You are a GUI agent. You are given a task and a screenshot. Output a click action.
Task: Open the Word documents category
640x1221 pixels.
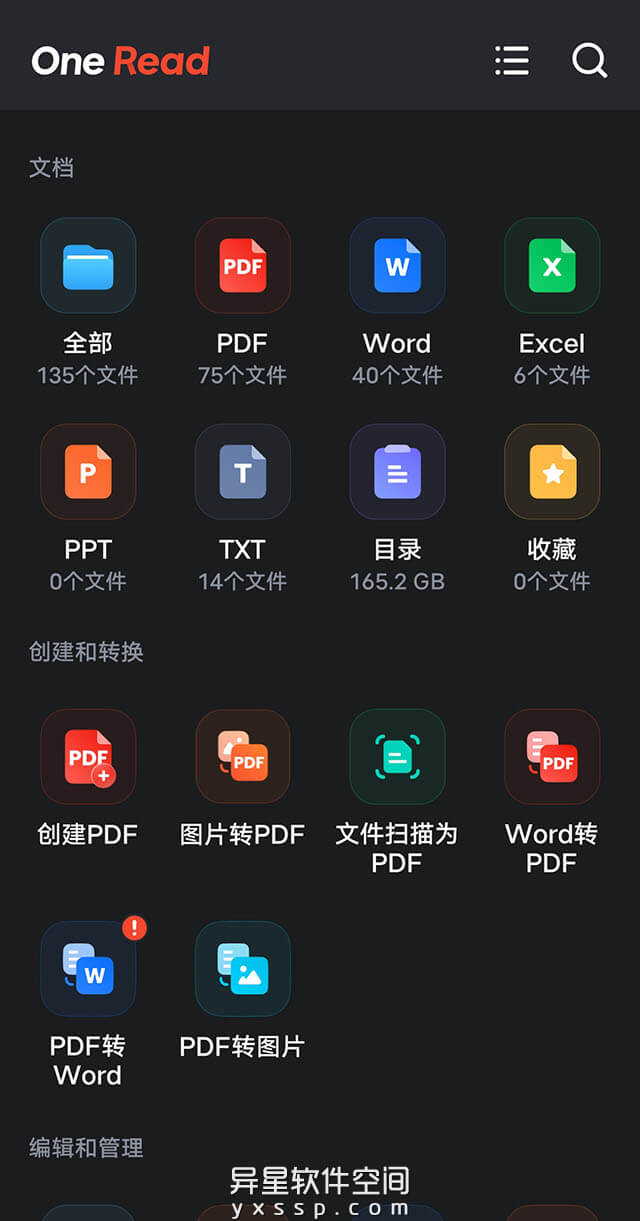click(x=397, y=266)
